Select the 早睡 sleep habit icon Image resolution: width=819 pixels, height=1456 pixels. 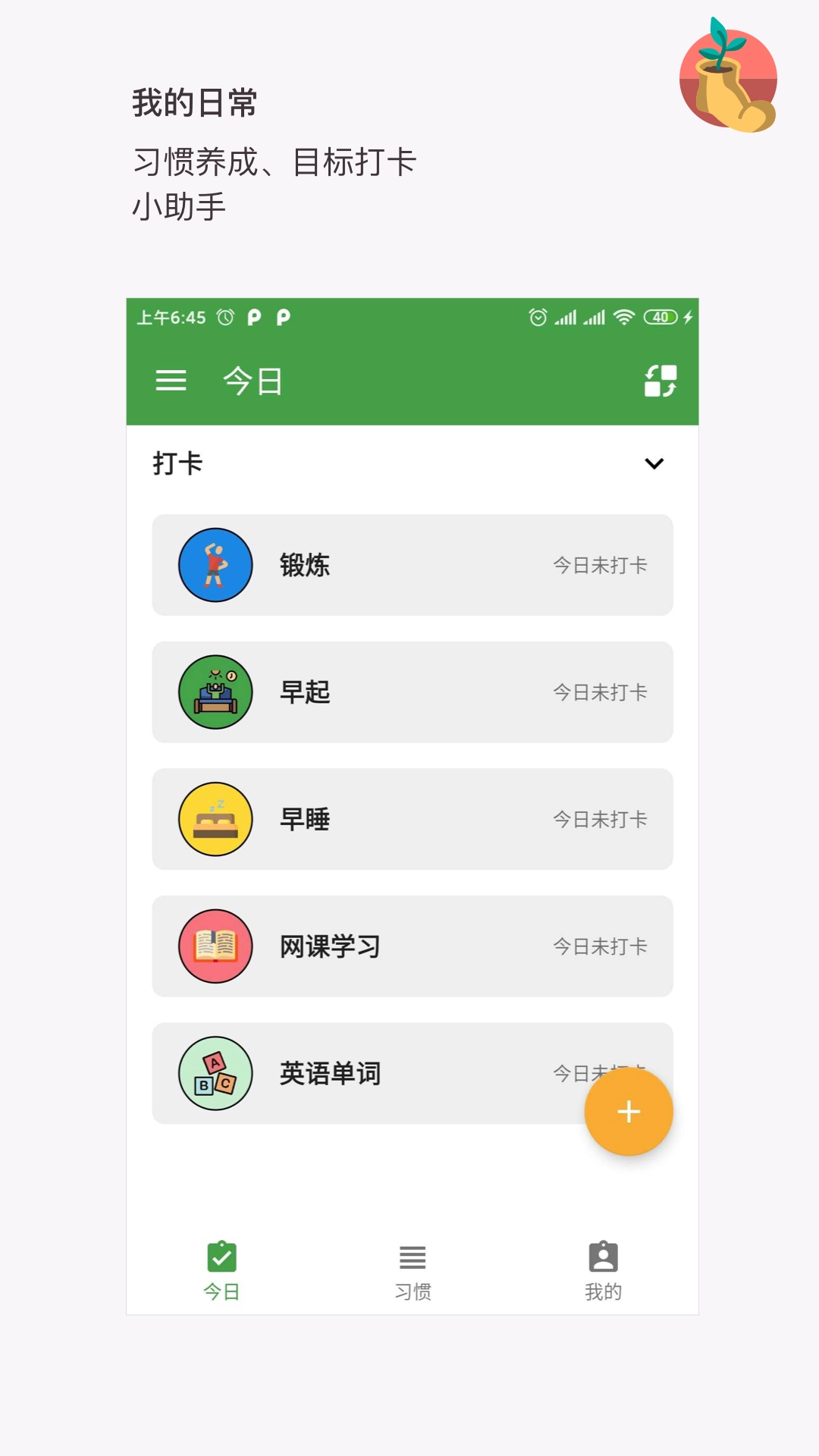click(215, 820)
